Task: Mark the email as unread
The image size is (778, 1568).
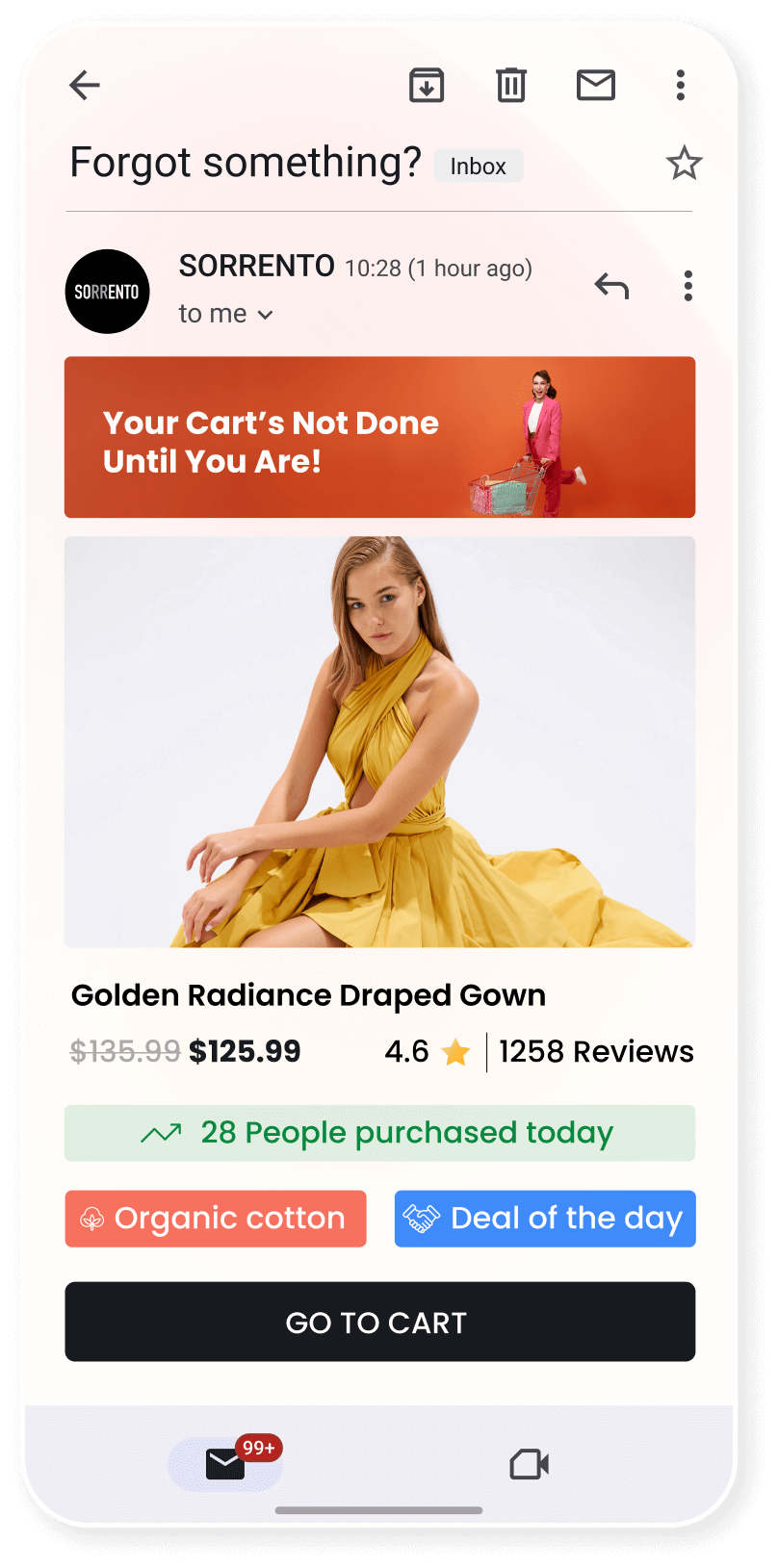Action: point(596,86)
